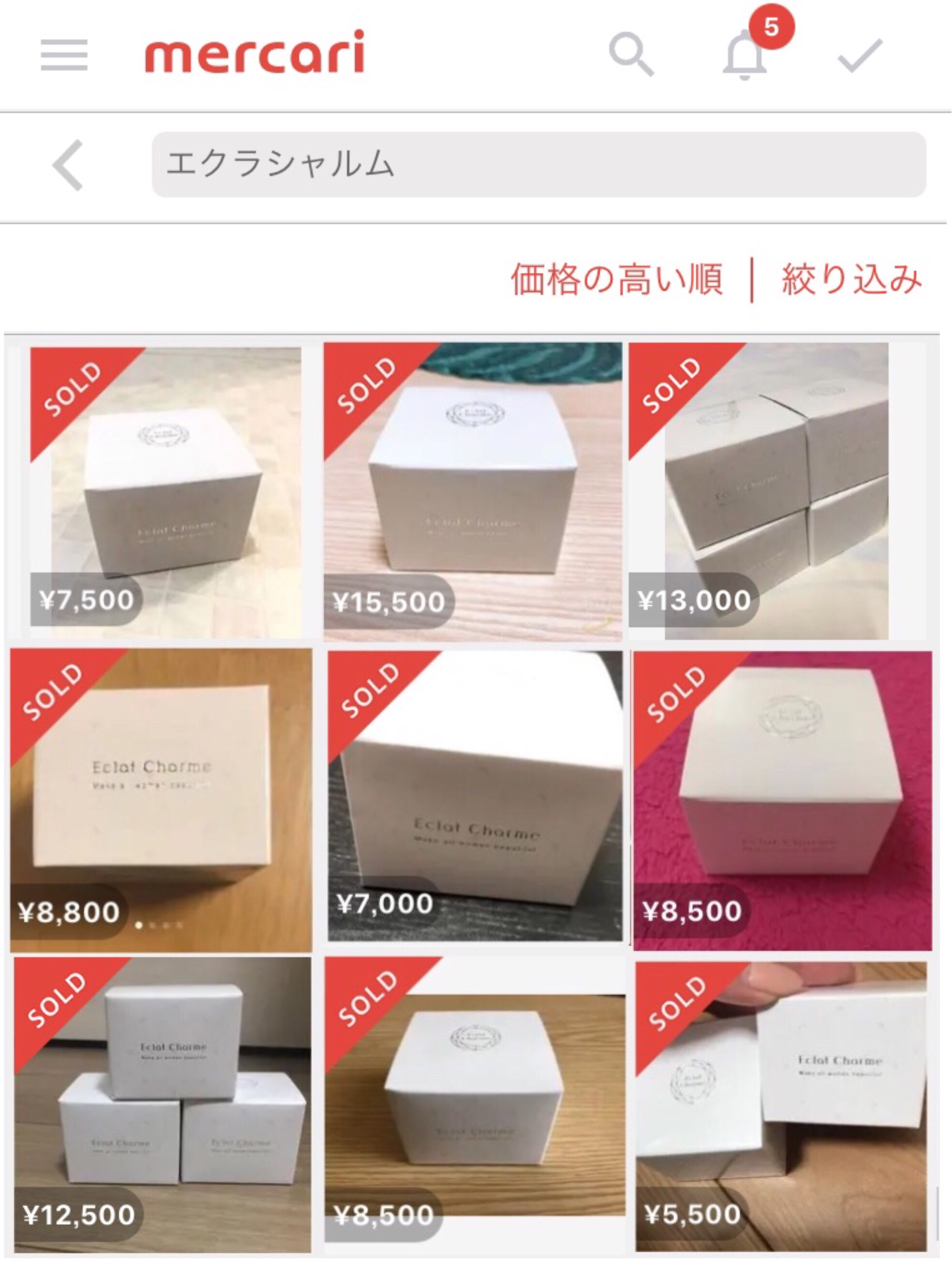Open the 絞り込み filter options
The height and width of the screenshot is (1279, 952).
(x=852, y=280)
